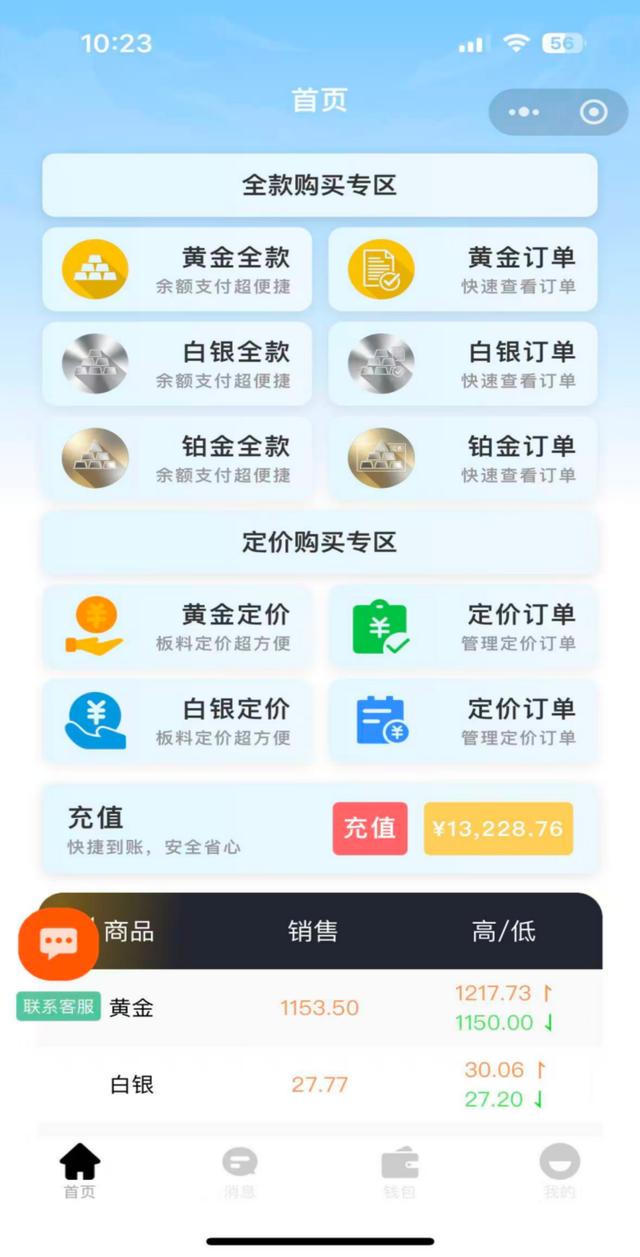
Task: Open 黄金全款 purchase card
Action: (177, 269)
